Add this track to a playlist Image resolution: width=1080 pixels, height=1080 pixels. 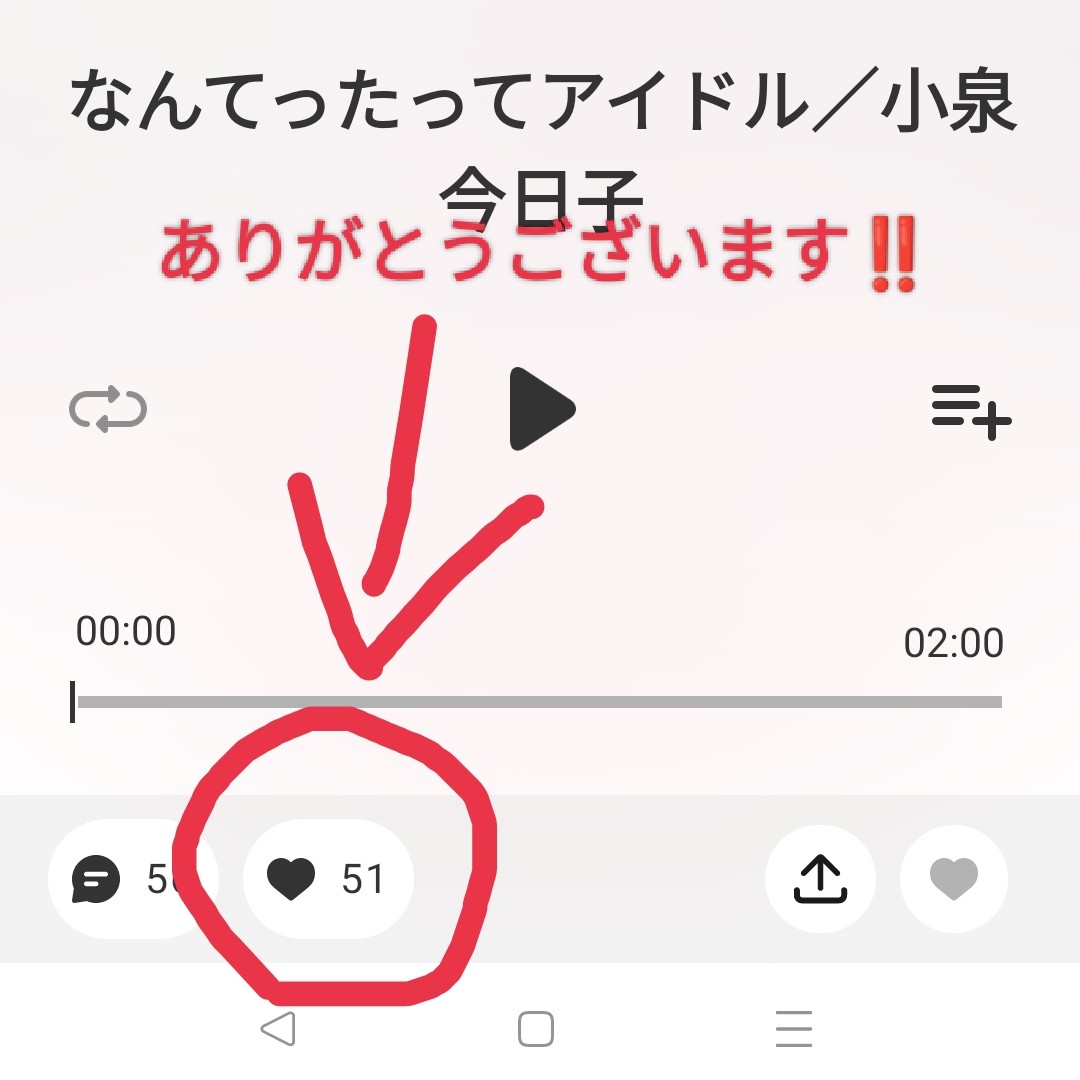coord(971,410)
